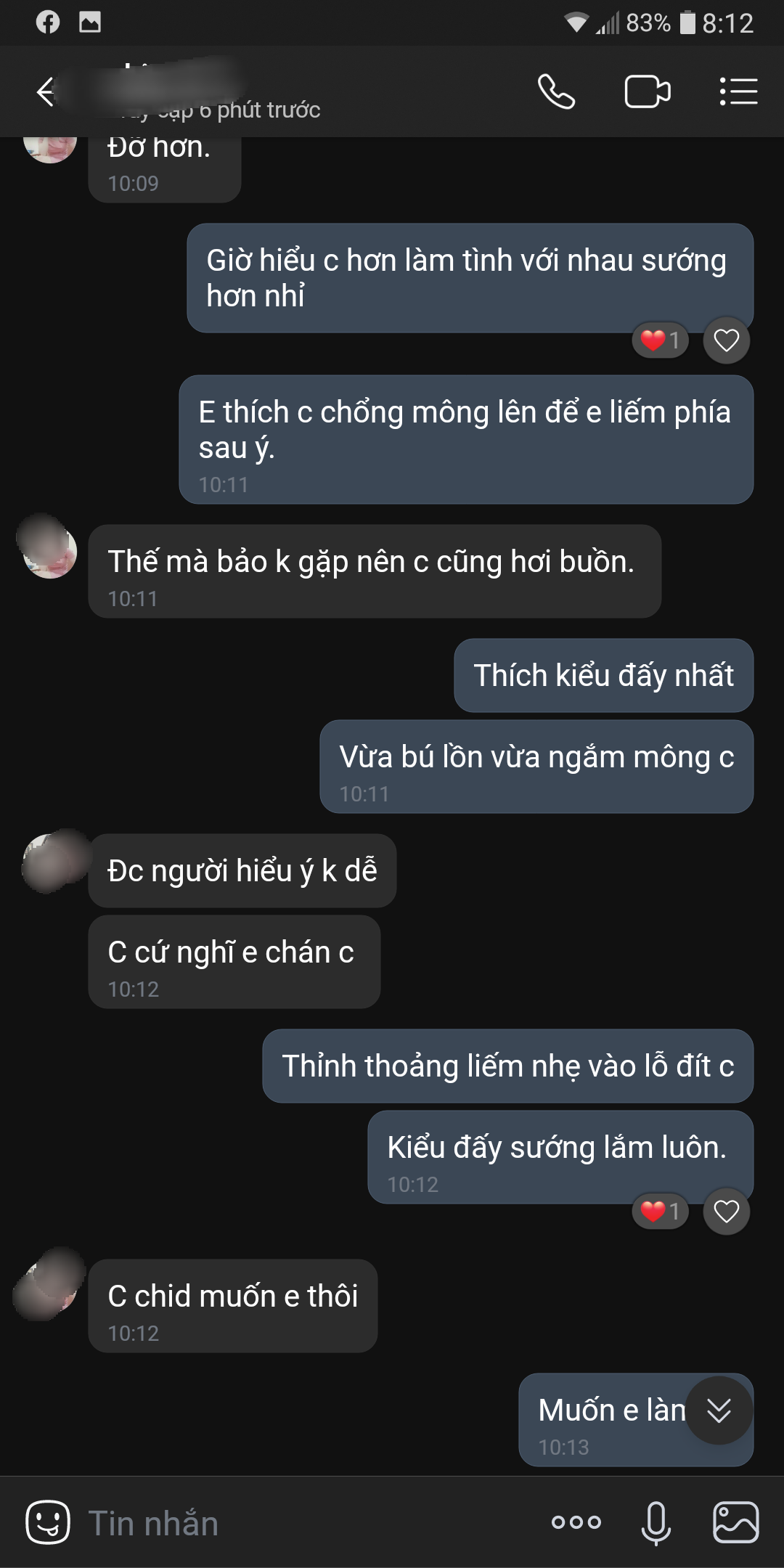Open the sticker and emoji picker
Screen dimensions: 784x1568
click(48, 1522)
